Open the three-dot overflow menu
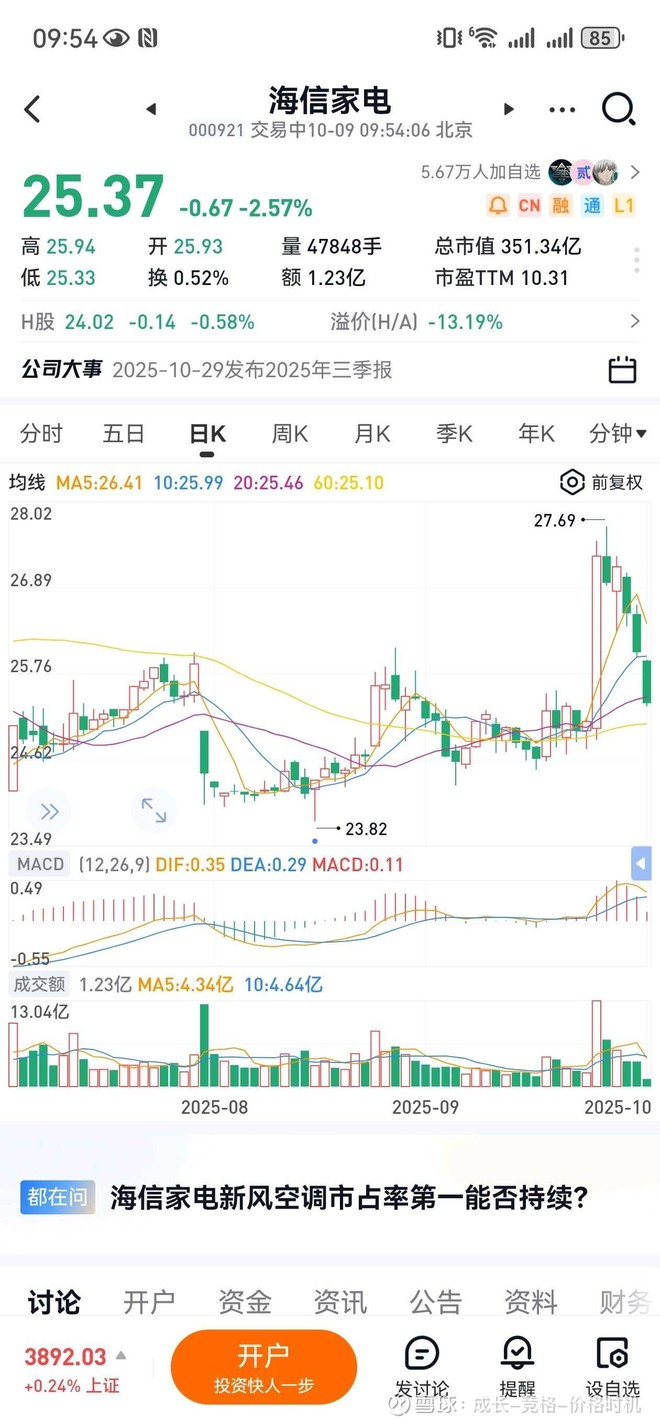This screenshot has width=660, height=1425. (562, 109)
